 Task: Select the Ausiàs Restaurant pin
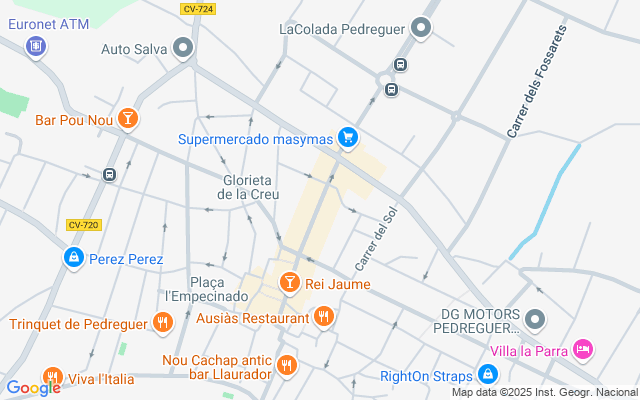click(x=322, y=318)
